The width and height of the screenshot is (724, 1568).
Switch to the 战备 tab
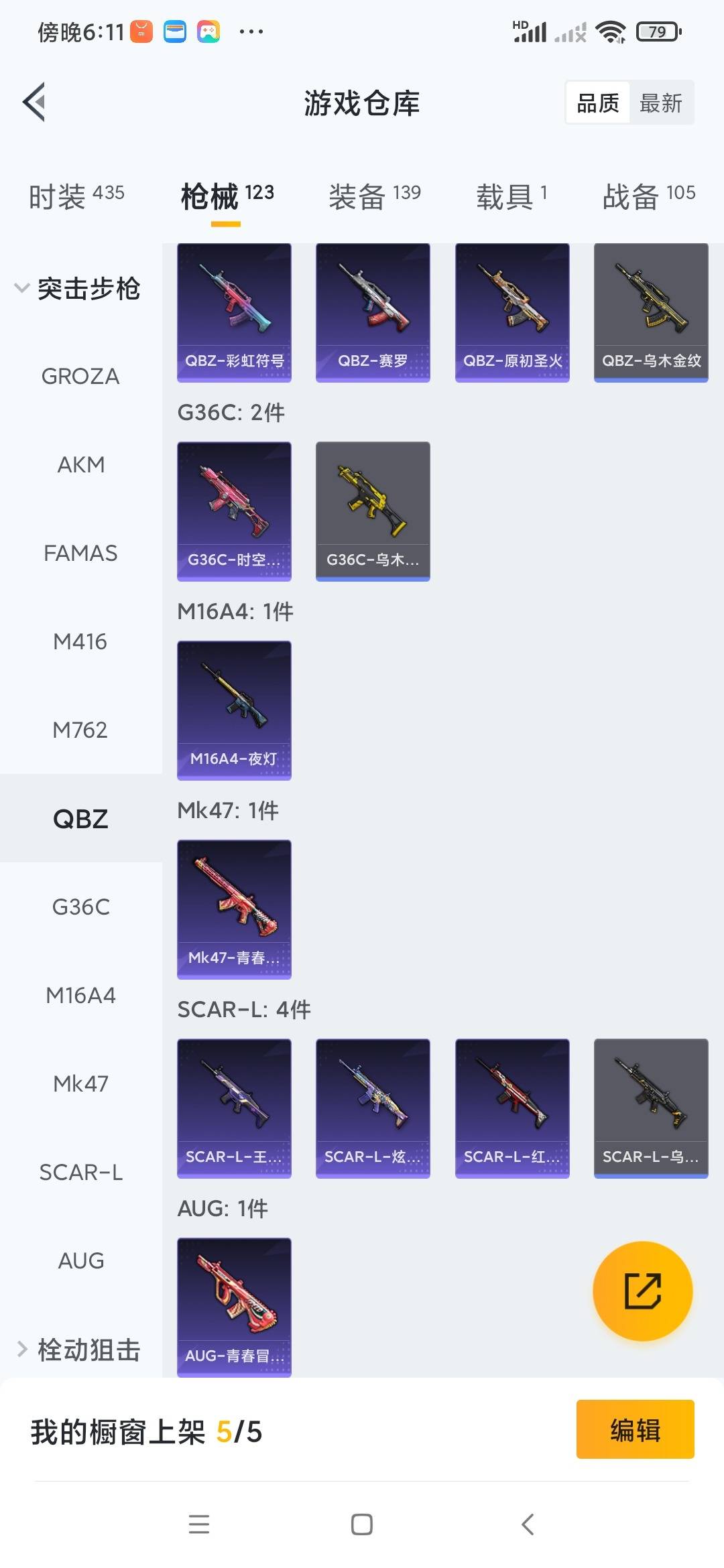[648, 196]
